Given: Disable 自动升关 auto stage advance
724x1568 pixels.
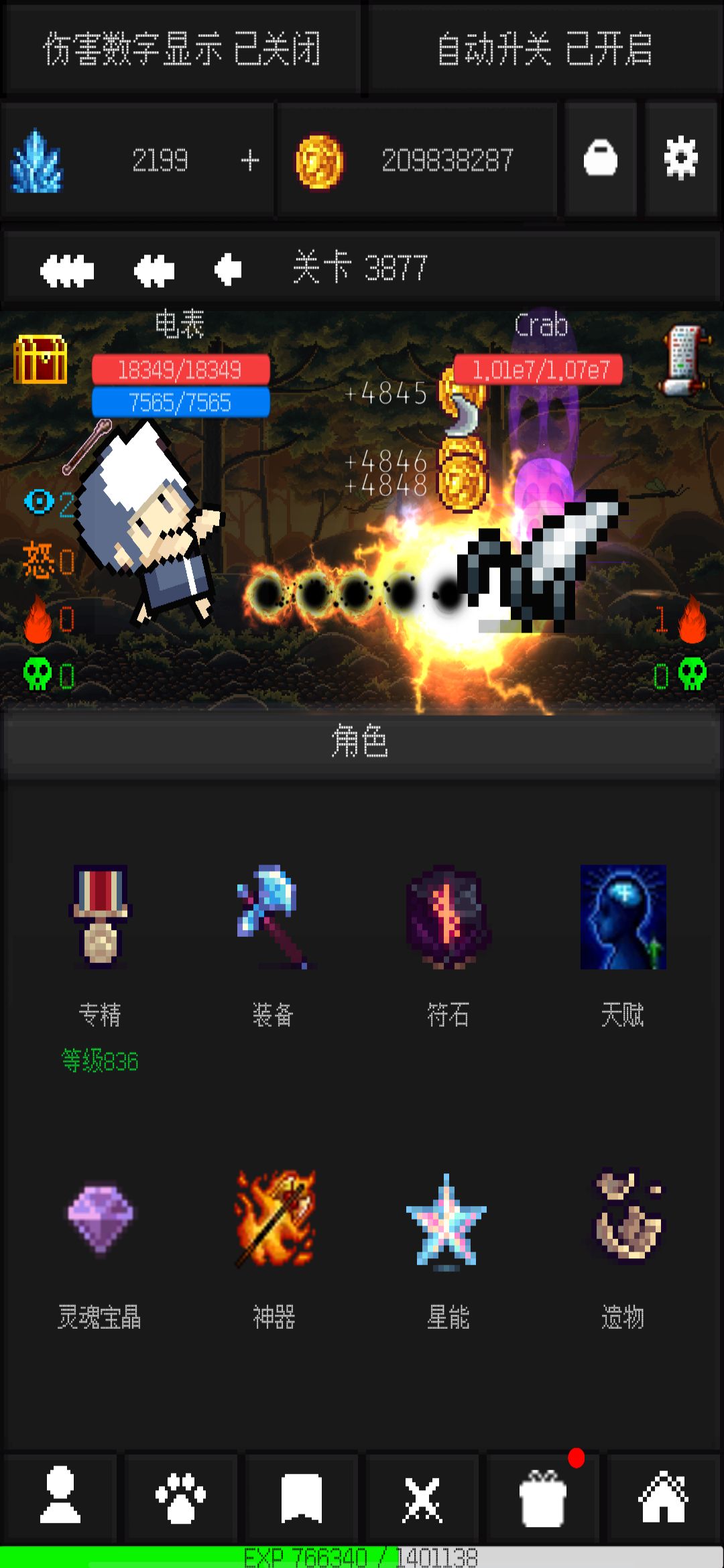Looking at the screenshot, I should pyautogui.click(x=544, y=48).
